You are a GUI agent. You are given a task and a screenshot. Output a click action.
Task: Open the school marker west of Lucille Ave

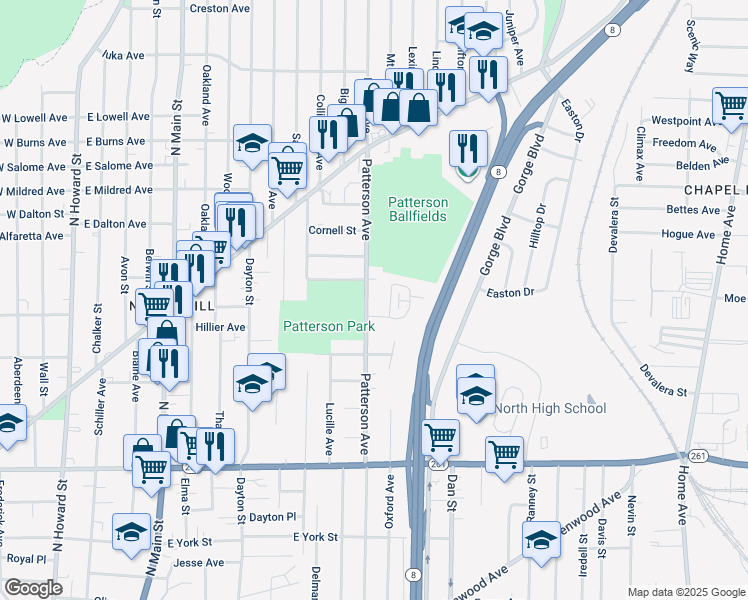tap(251, 383)
